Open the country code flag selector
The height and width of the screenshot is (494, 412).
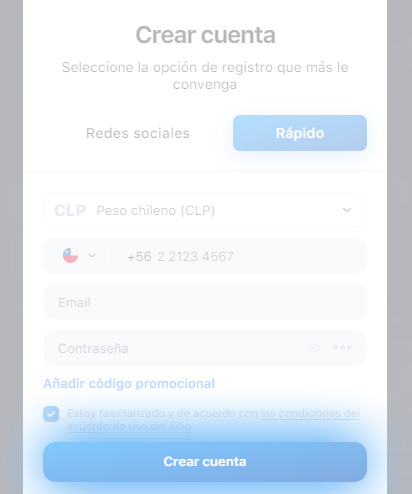point(79,256)
